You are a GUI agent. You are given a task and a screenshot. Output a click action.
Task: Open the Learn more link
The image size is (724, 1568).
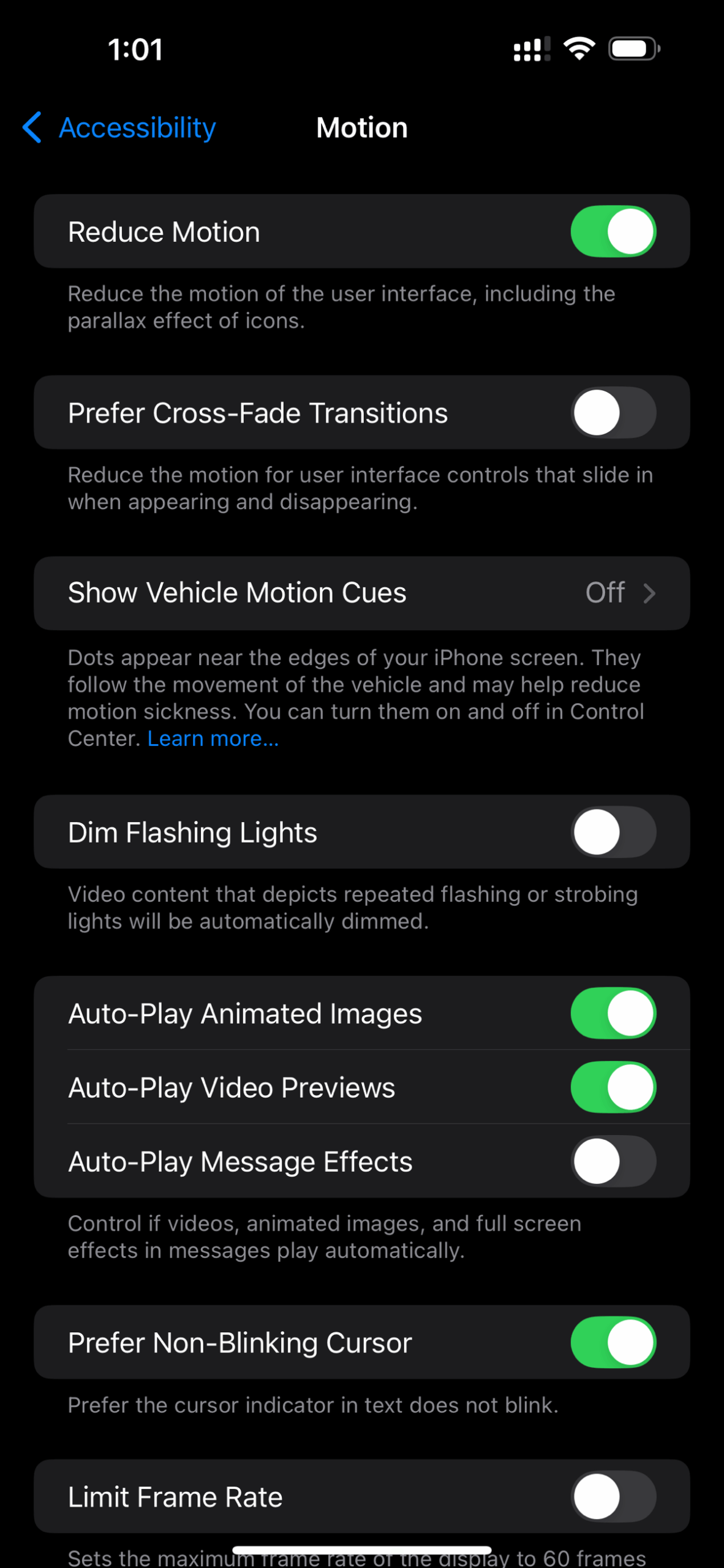coord(213,739)
